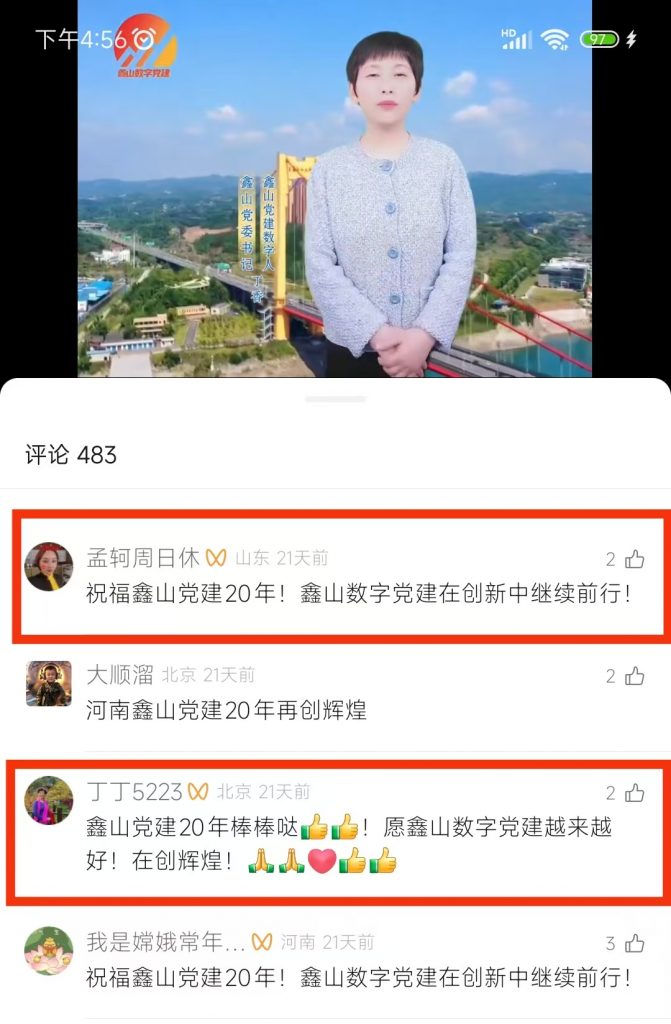
Task: Like the comment by 孟轲周日休
Action: coord(634,559)
